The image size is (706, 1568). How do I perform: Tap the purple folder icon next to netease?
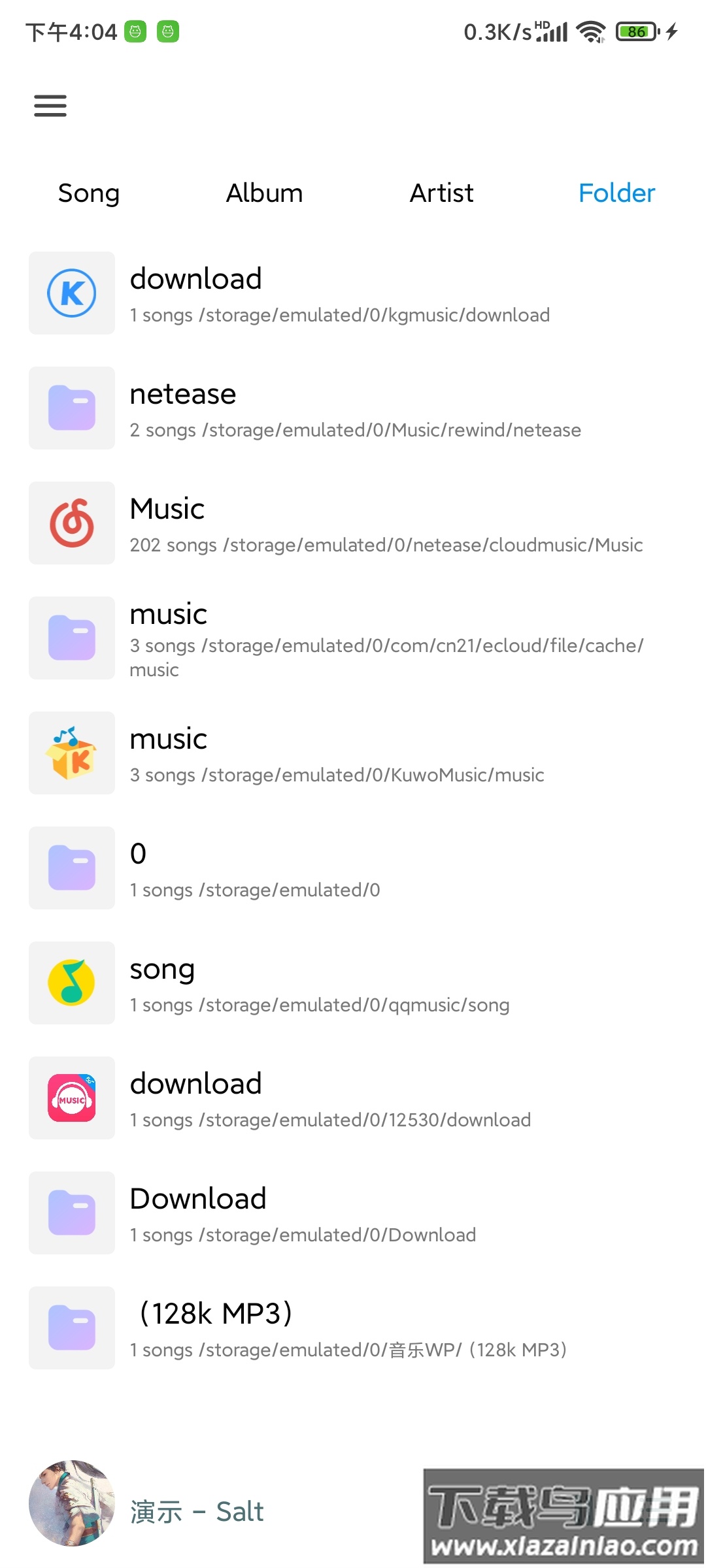coord(71,407)
